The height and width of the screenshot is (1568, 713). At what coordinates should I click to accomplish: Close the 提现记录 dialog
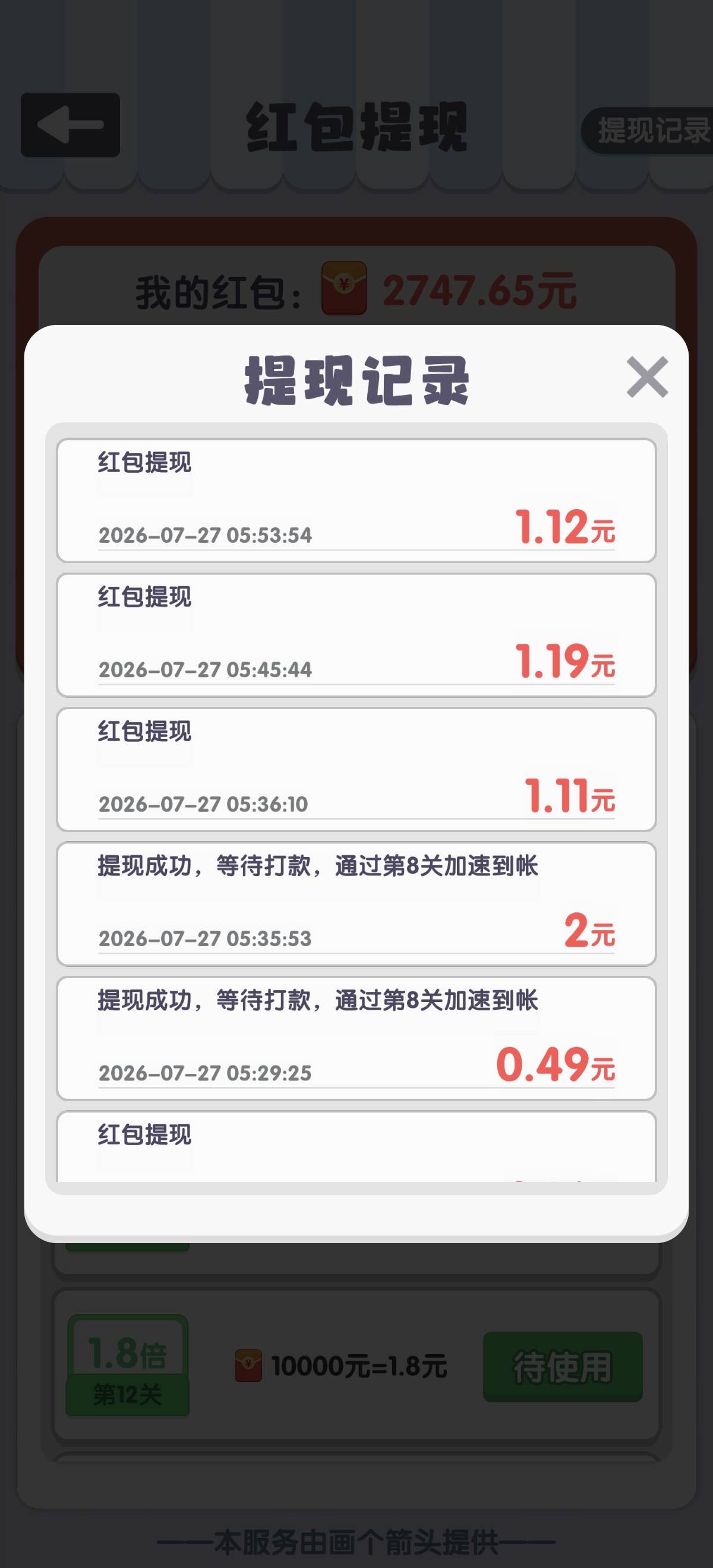coord(647,377)
